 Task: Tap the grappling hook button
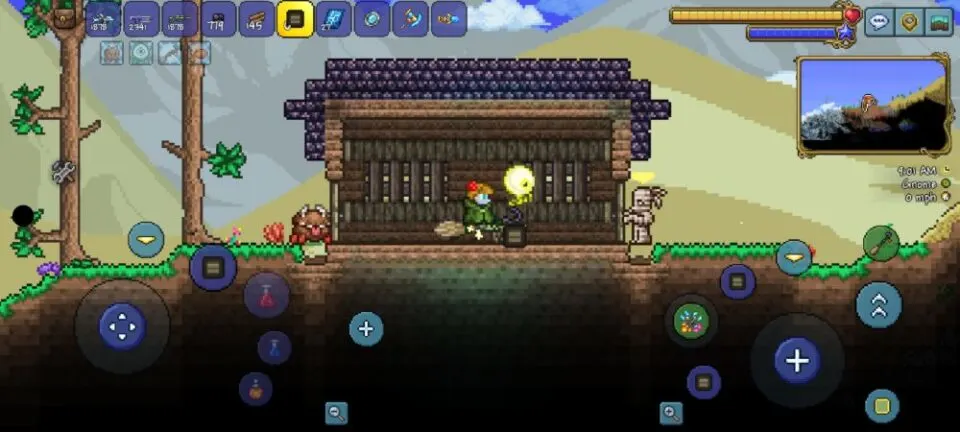coord(880,243)
